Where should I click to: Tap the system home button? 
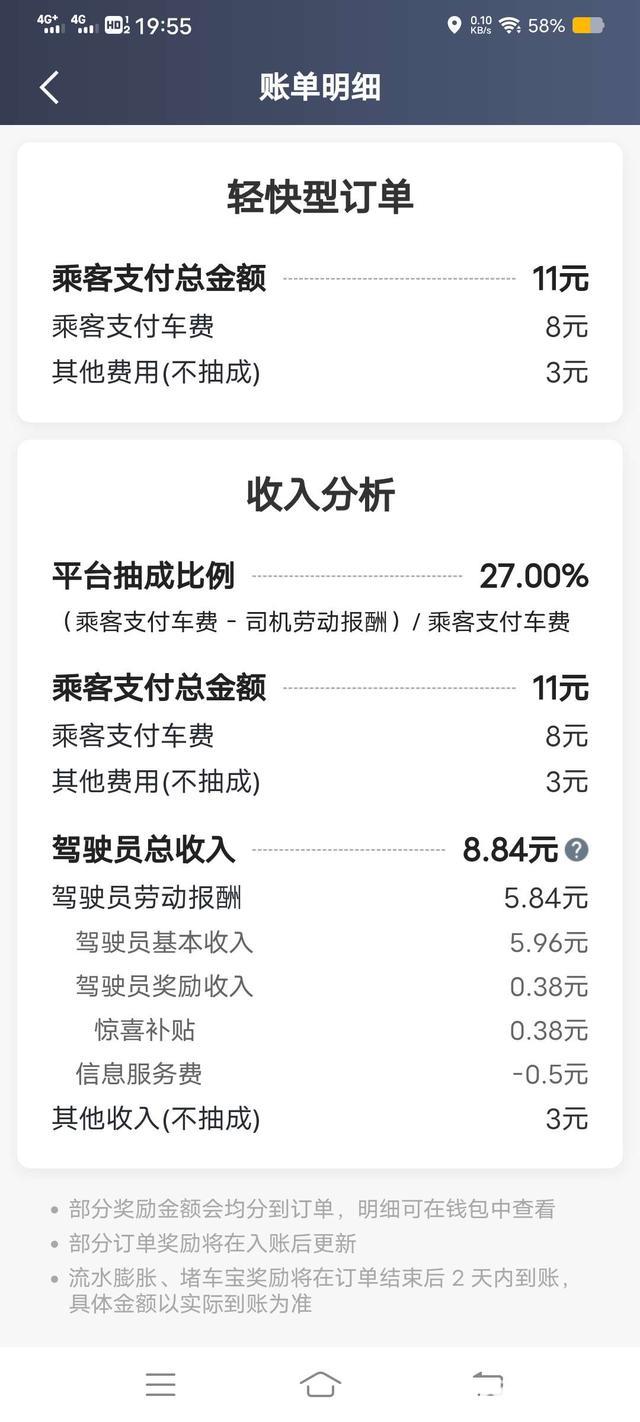click(x=320, y=1384)
